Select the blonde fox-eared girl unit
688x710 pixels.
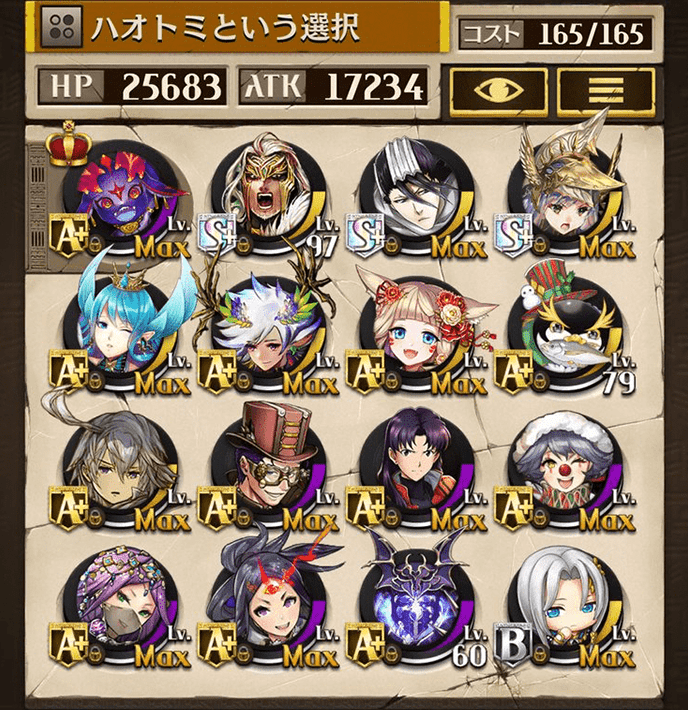(x=417, y=337)
